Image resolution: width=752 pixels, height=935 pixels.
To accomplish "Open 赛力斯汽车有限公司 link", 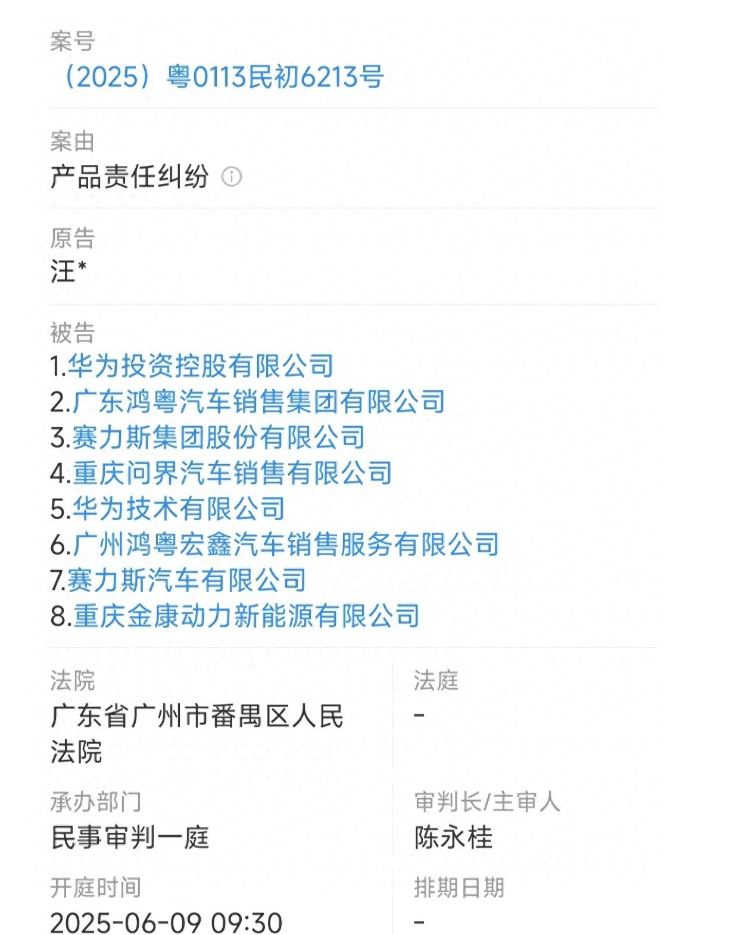I will [187, 580].
